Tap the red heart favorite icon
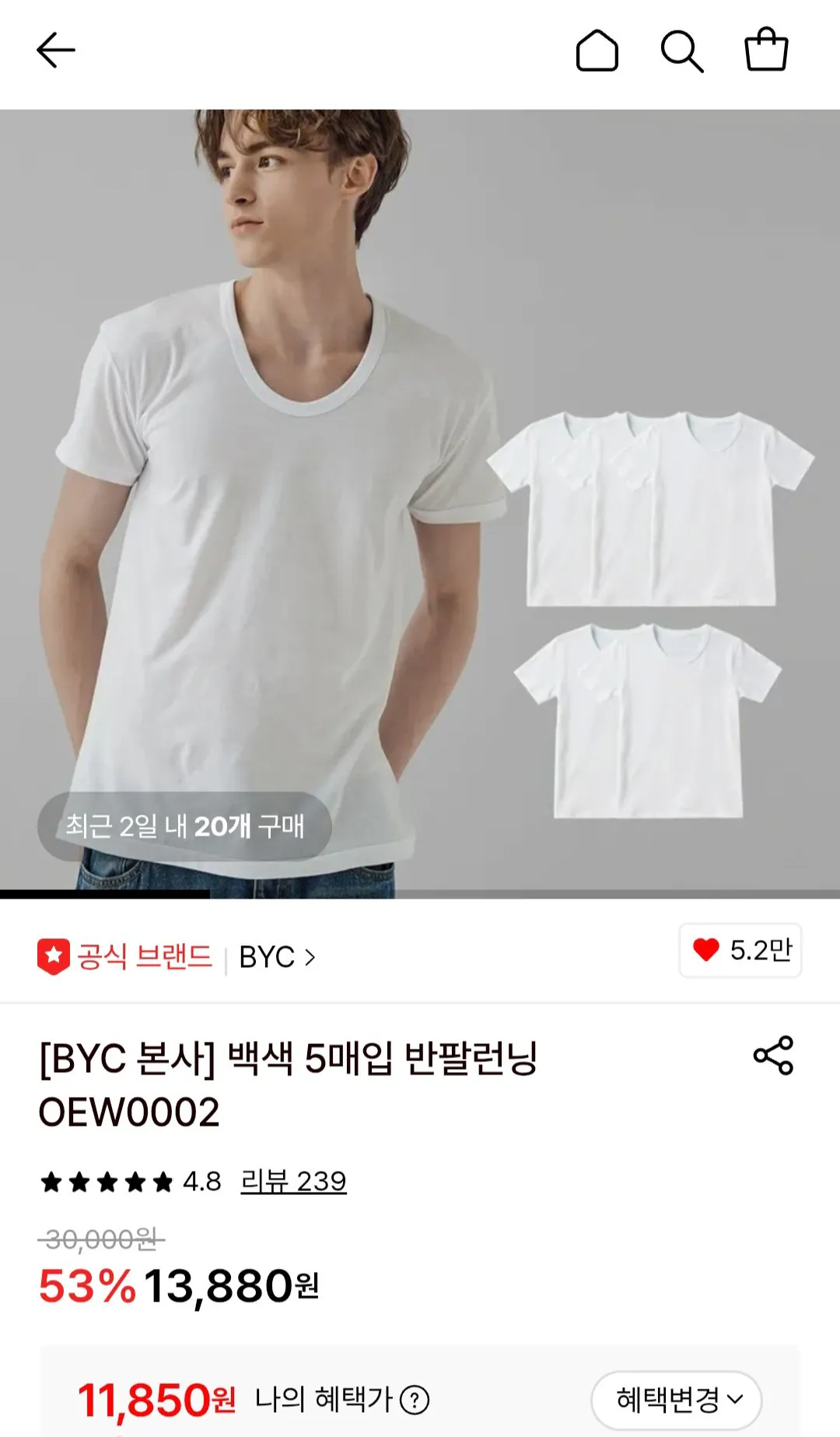The height and width of the screenshot is (1437, 840). click(705, 950)
